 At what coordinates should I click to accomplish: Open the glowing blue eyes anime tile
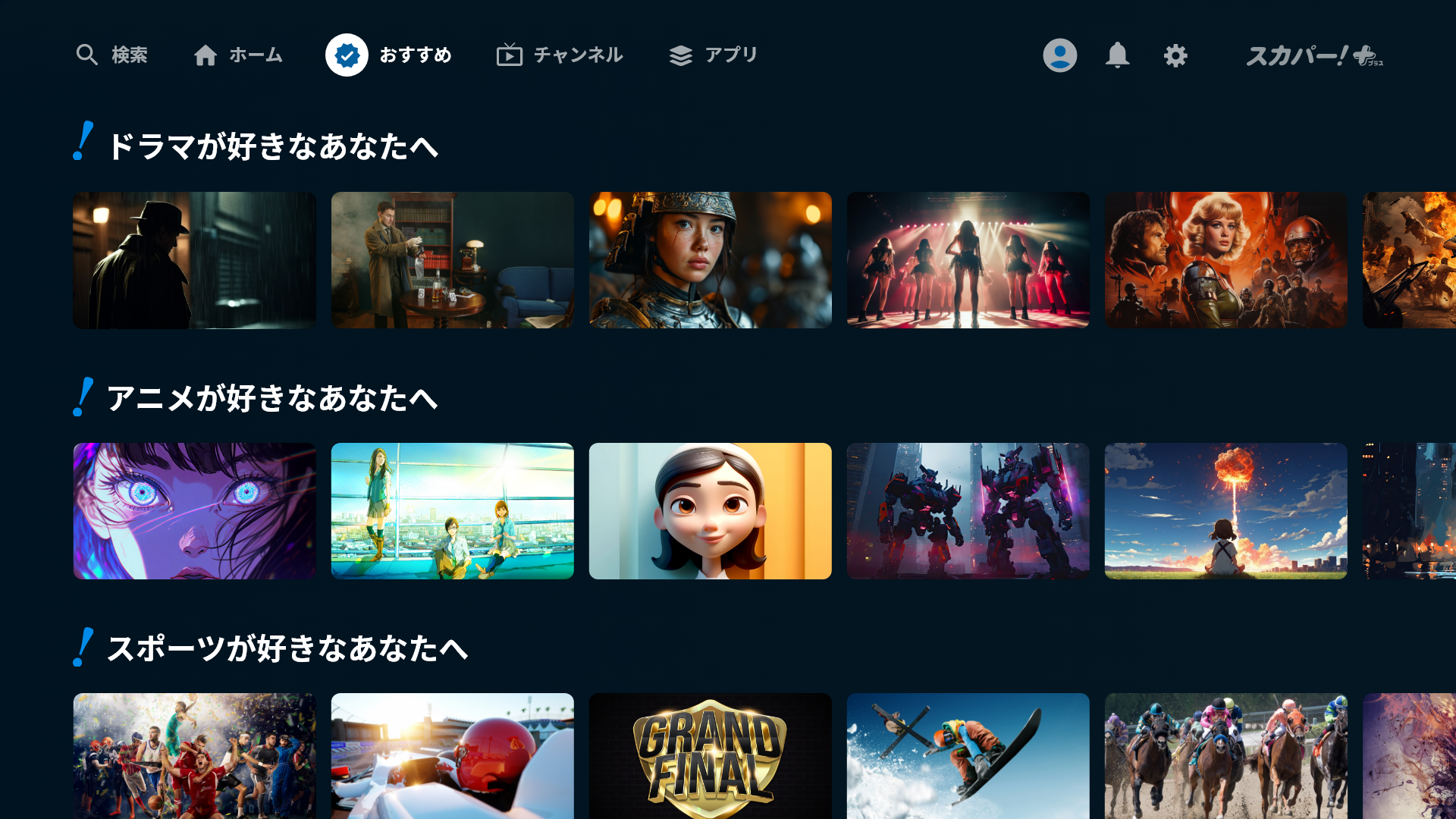pos(194,511)
